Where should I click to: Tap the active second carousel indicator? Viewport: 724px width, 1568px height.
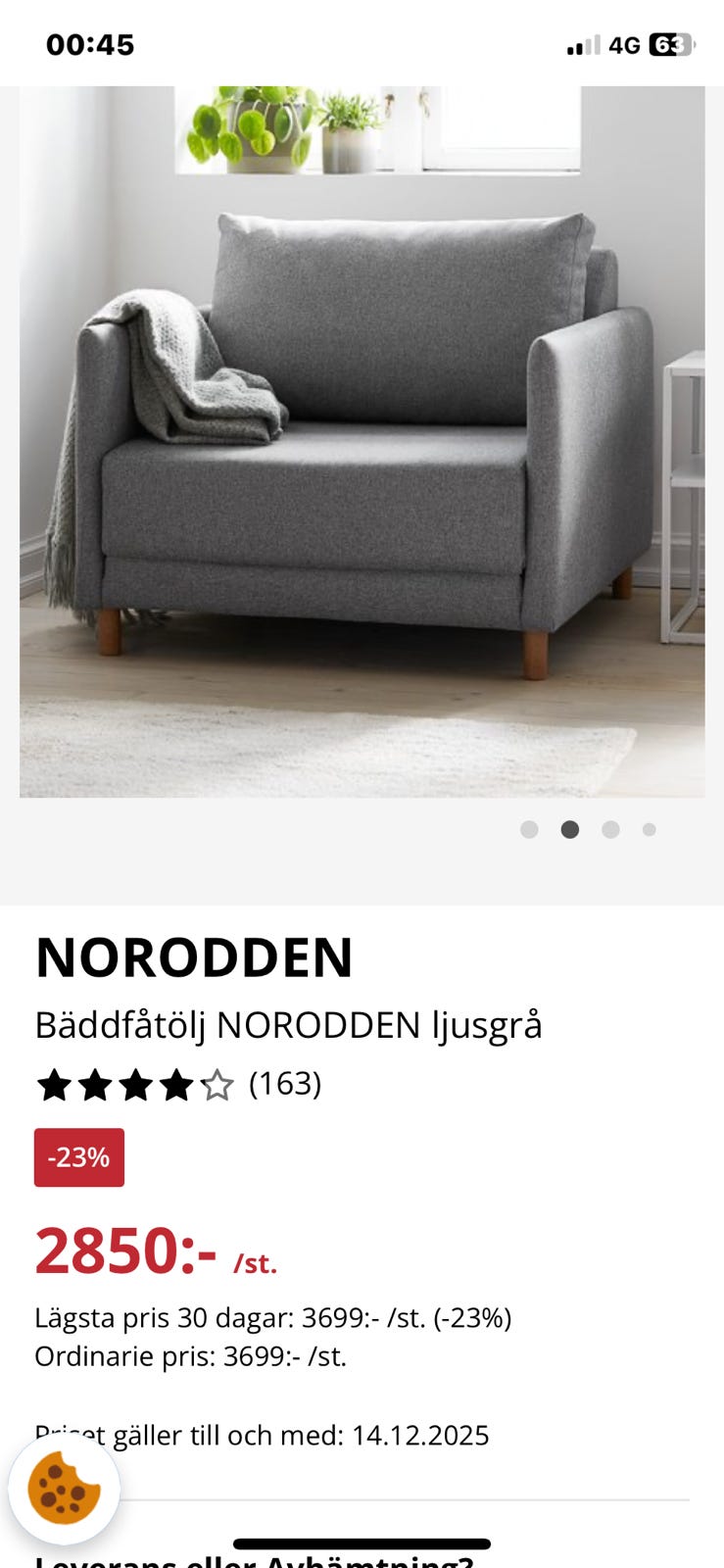click(x=570, y=829)
